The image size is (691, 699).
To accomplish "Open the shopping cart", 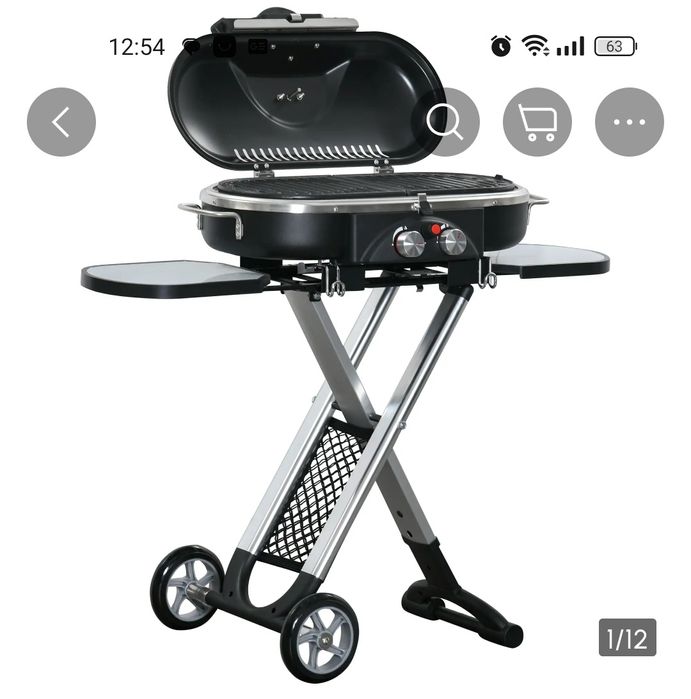I will coord(537,122).
